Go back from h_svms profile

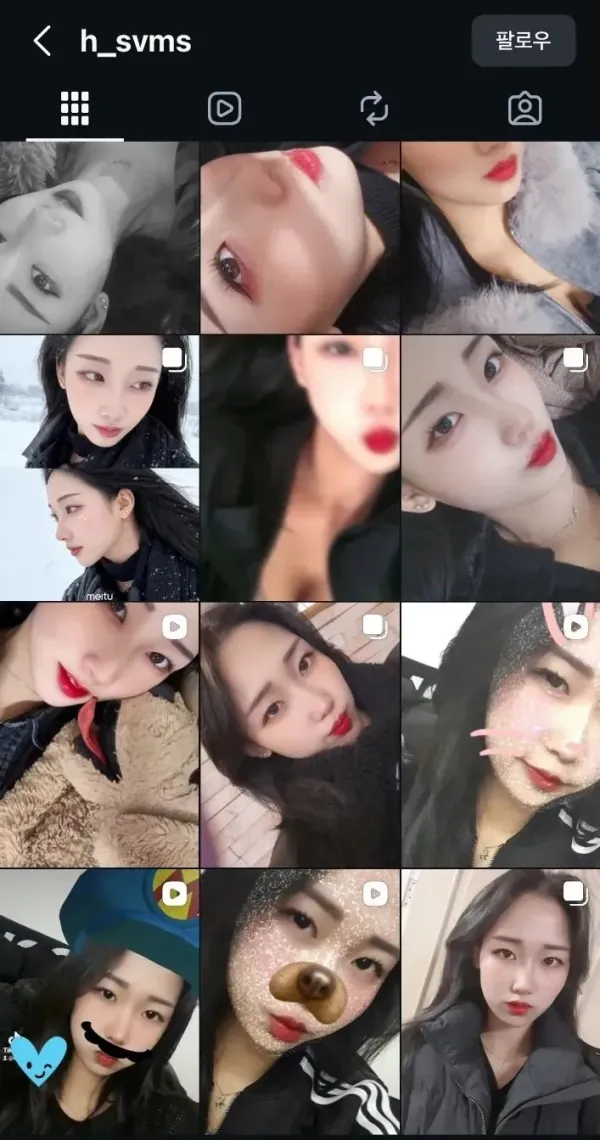42,41
